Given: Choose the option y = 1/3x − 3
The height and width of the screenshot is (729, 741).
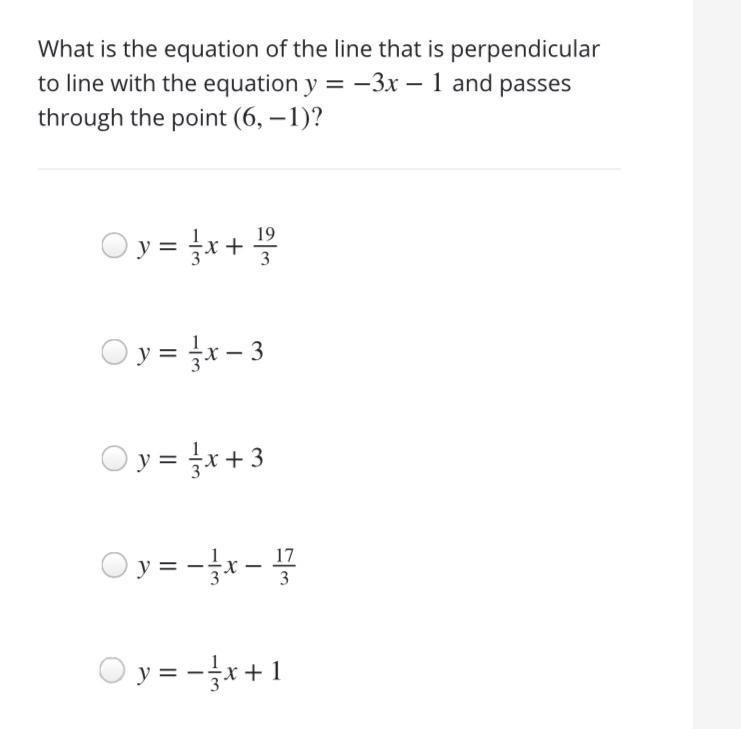Looking at the screenshot, I should (x=114, y=352).
